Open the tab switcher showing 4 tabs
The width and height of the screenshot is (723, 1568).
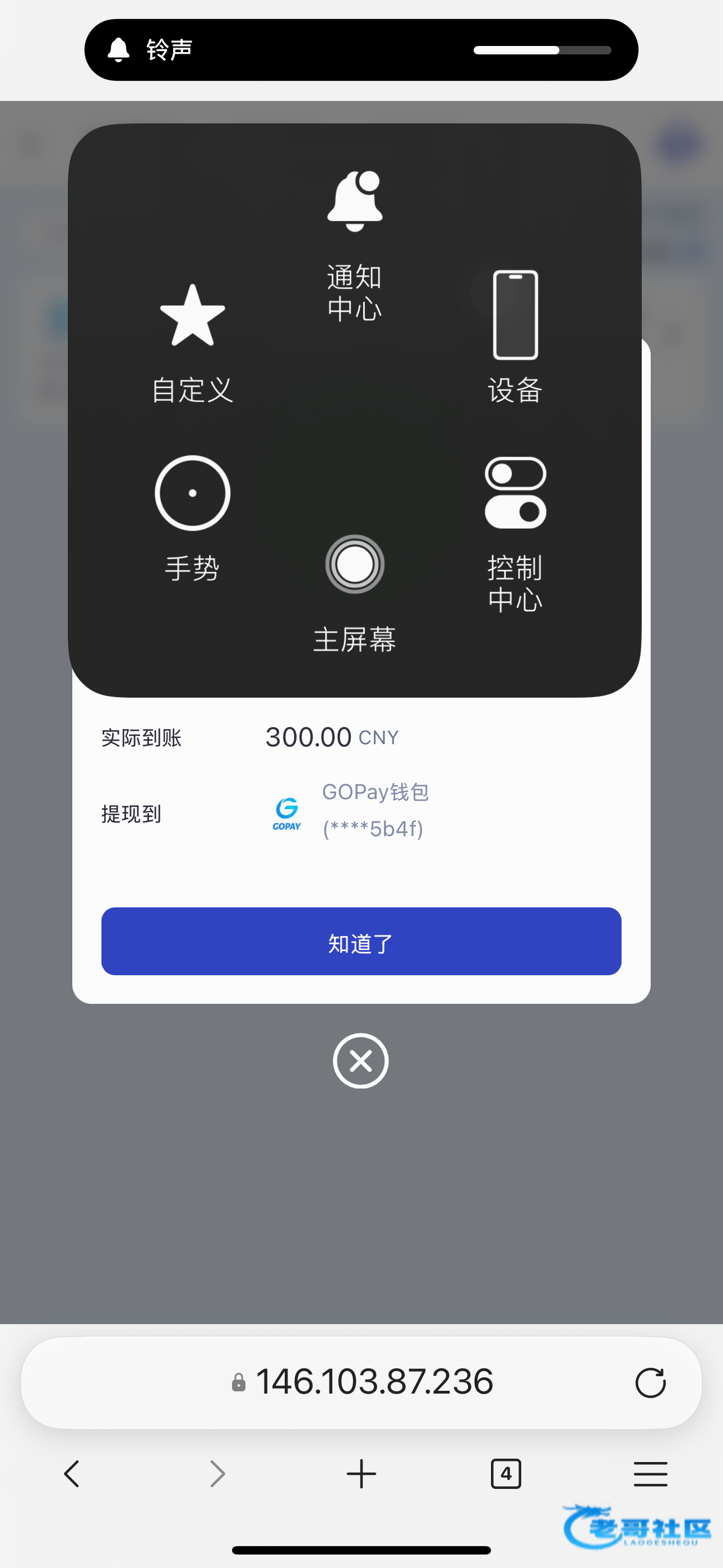coord(506,1474)
